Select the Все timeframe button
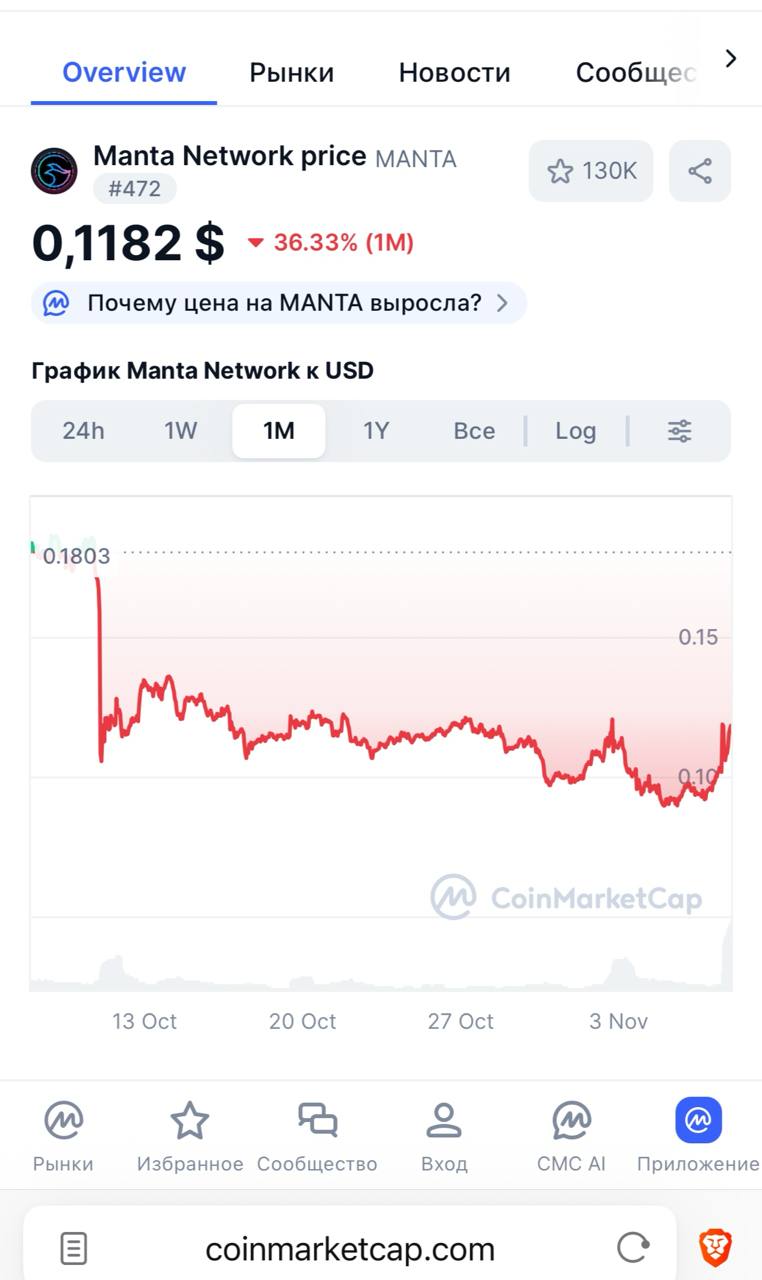 474,430
